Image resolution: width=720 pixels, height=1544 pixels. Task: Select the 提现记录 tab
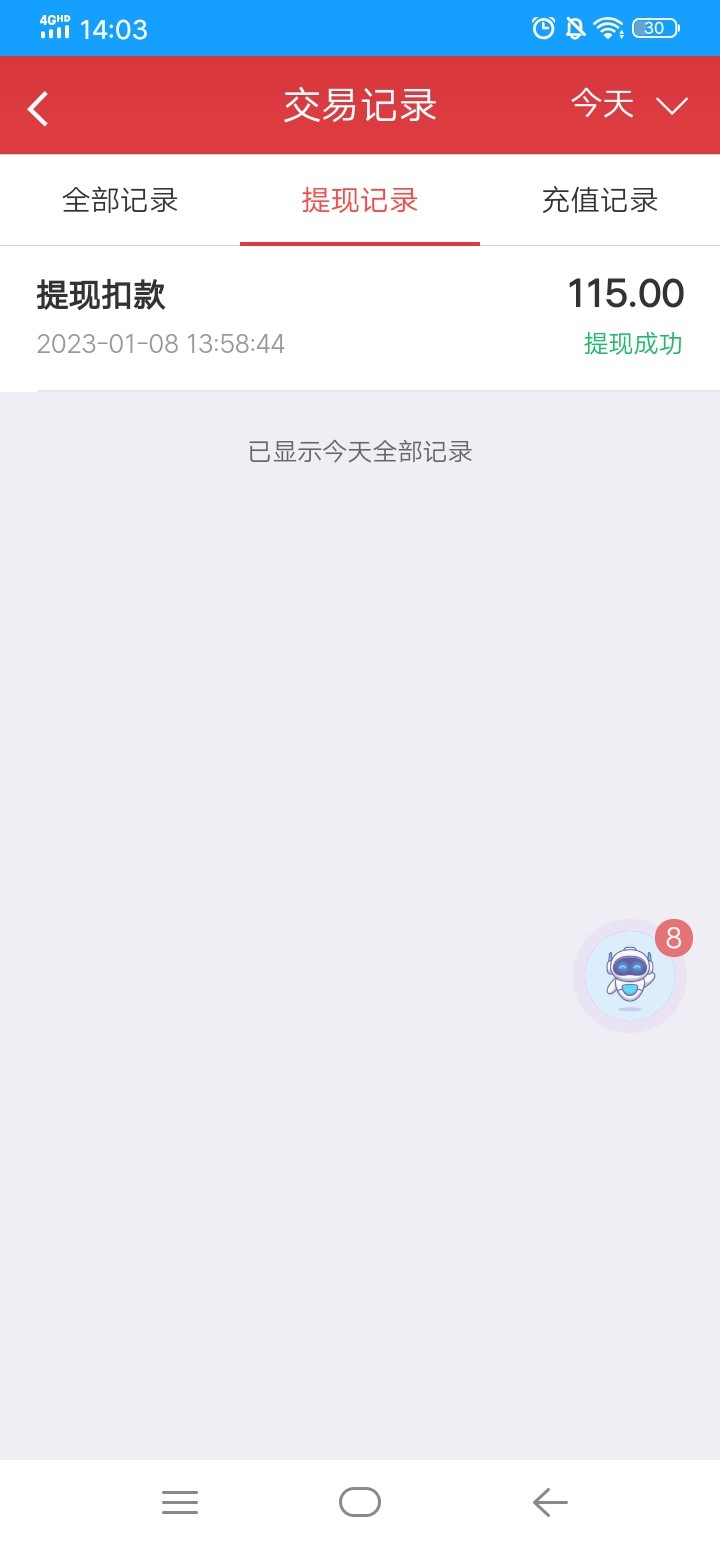pos(360,200)
